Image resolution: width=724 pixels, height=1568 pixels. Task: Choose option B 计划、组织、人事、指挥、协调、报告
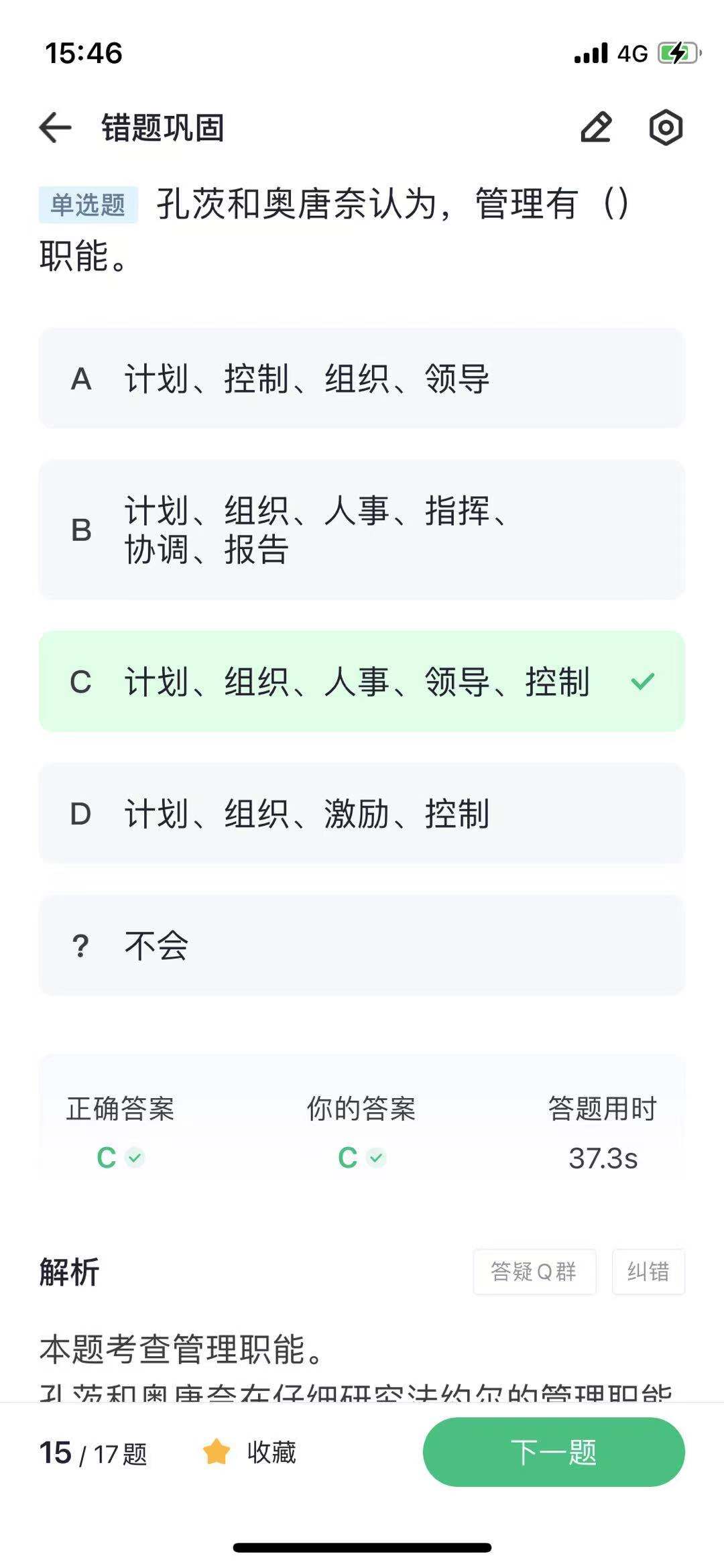pos(362,530)
